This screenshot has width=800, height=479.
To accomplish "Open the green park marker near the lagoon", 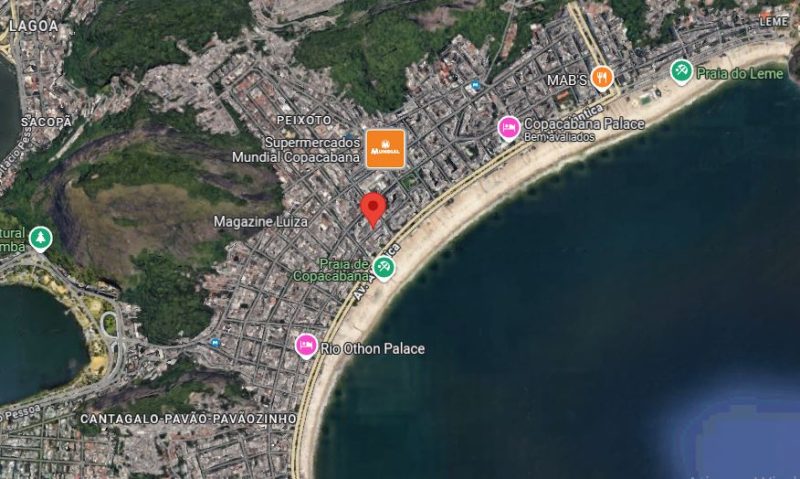I will pyautogui.click(x=40, y=239).
